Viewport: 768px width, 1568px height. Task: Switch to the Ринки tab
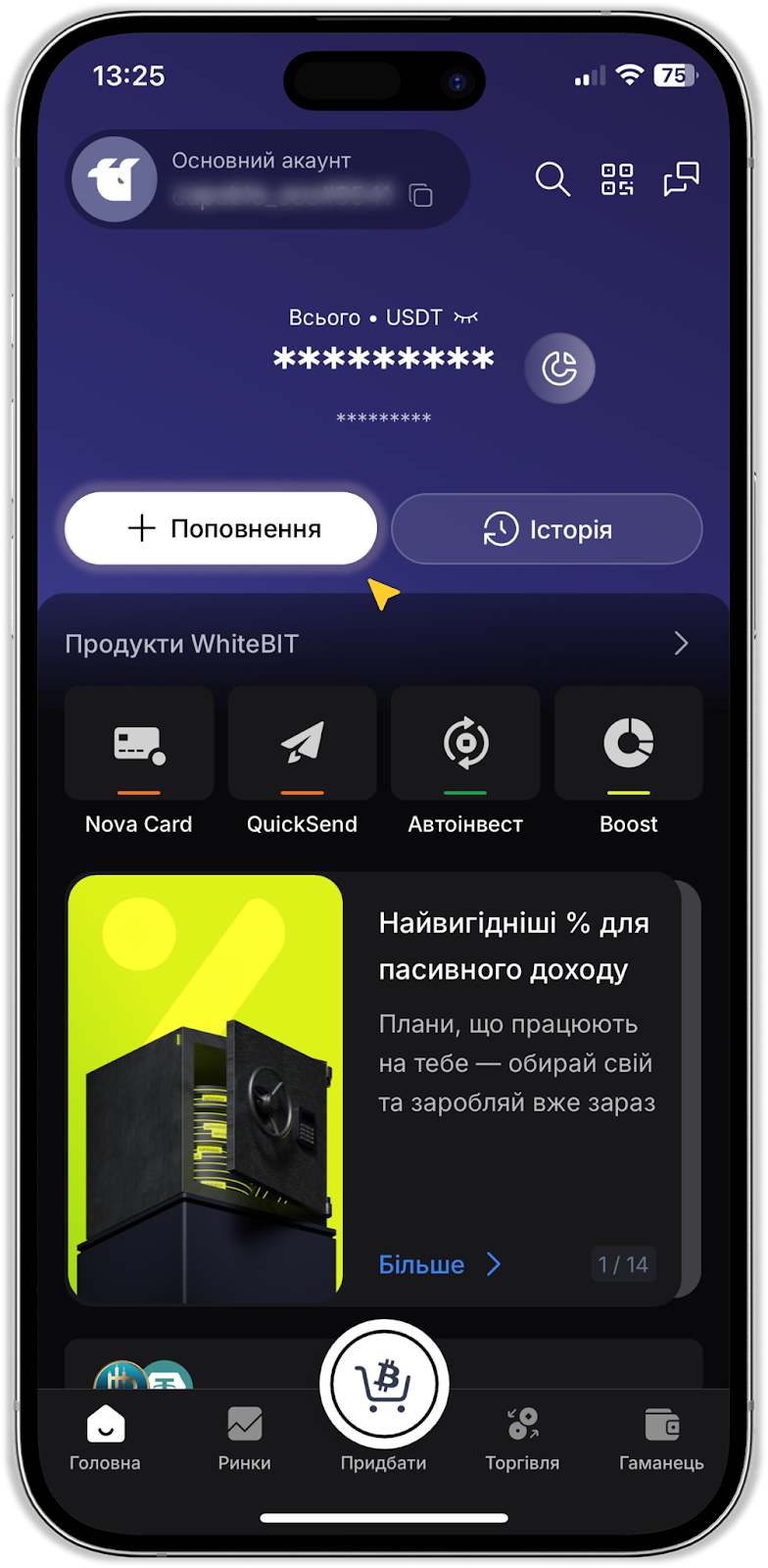pyautogui.click(x=244, y=1439)
